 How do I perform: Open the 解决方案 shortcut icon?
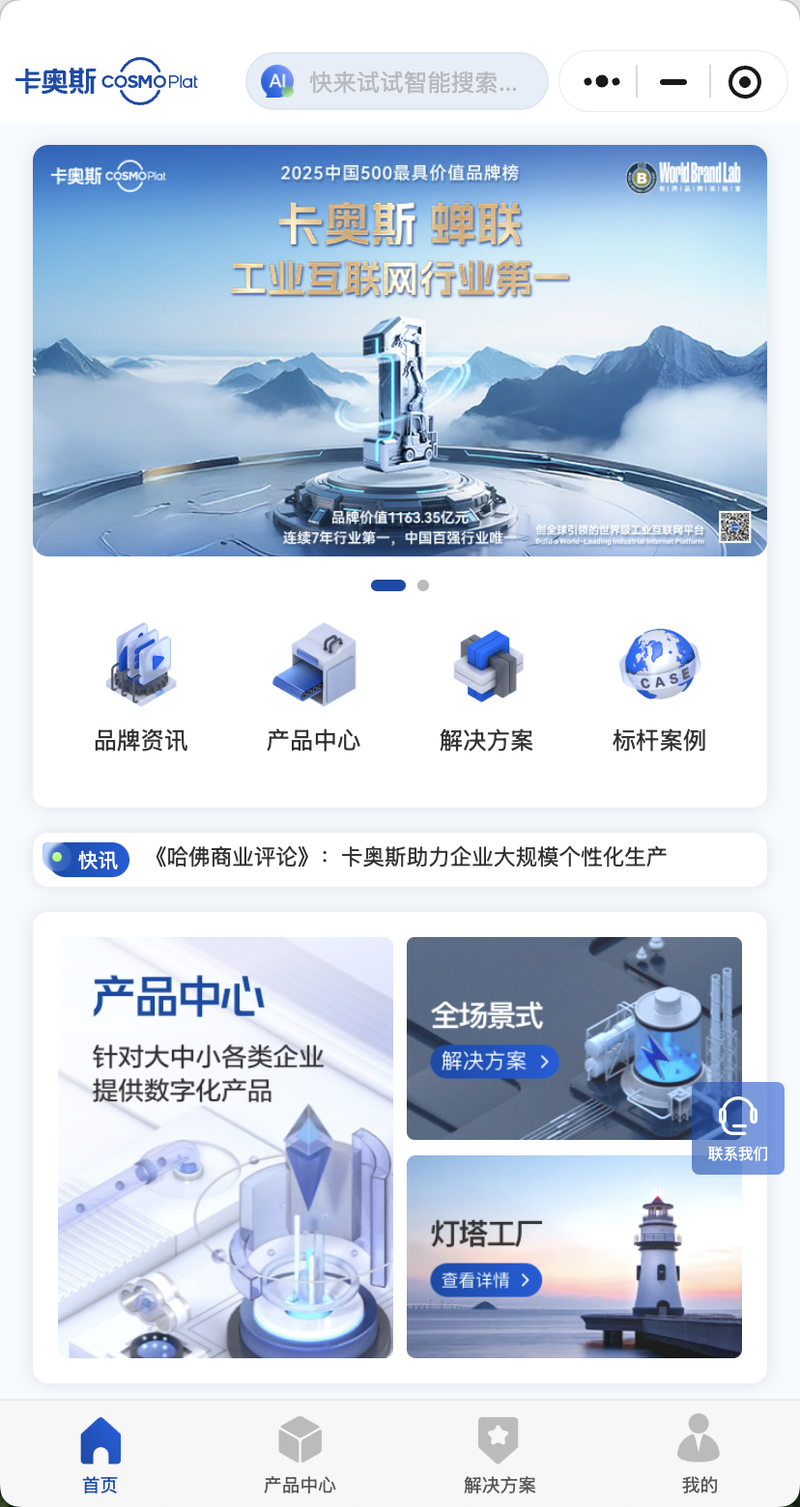coord(486,688)
